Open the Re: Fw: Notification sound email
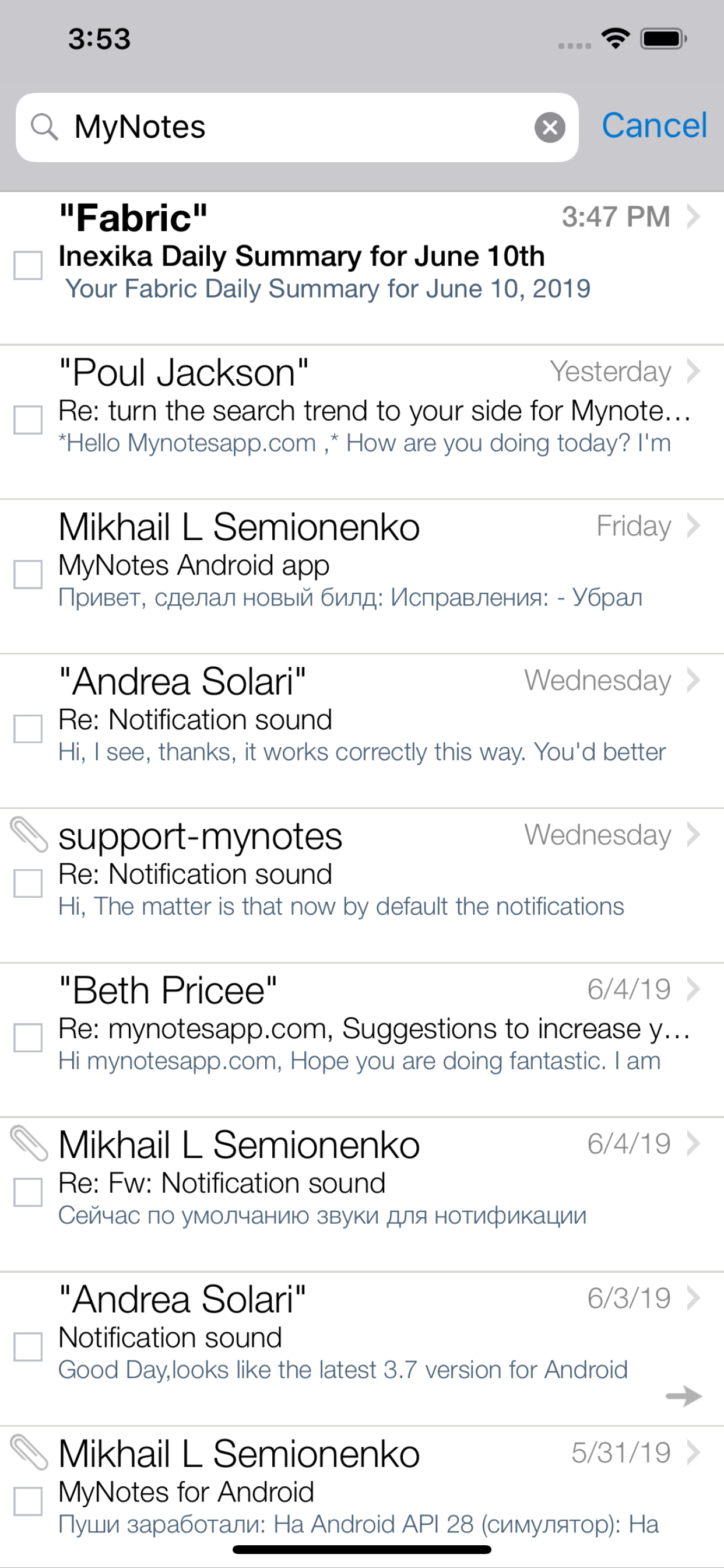 pos(362,1195)
